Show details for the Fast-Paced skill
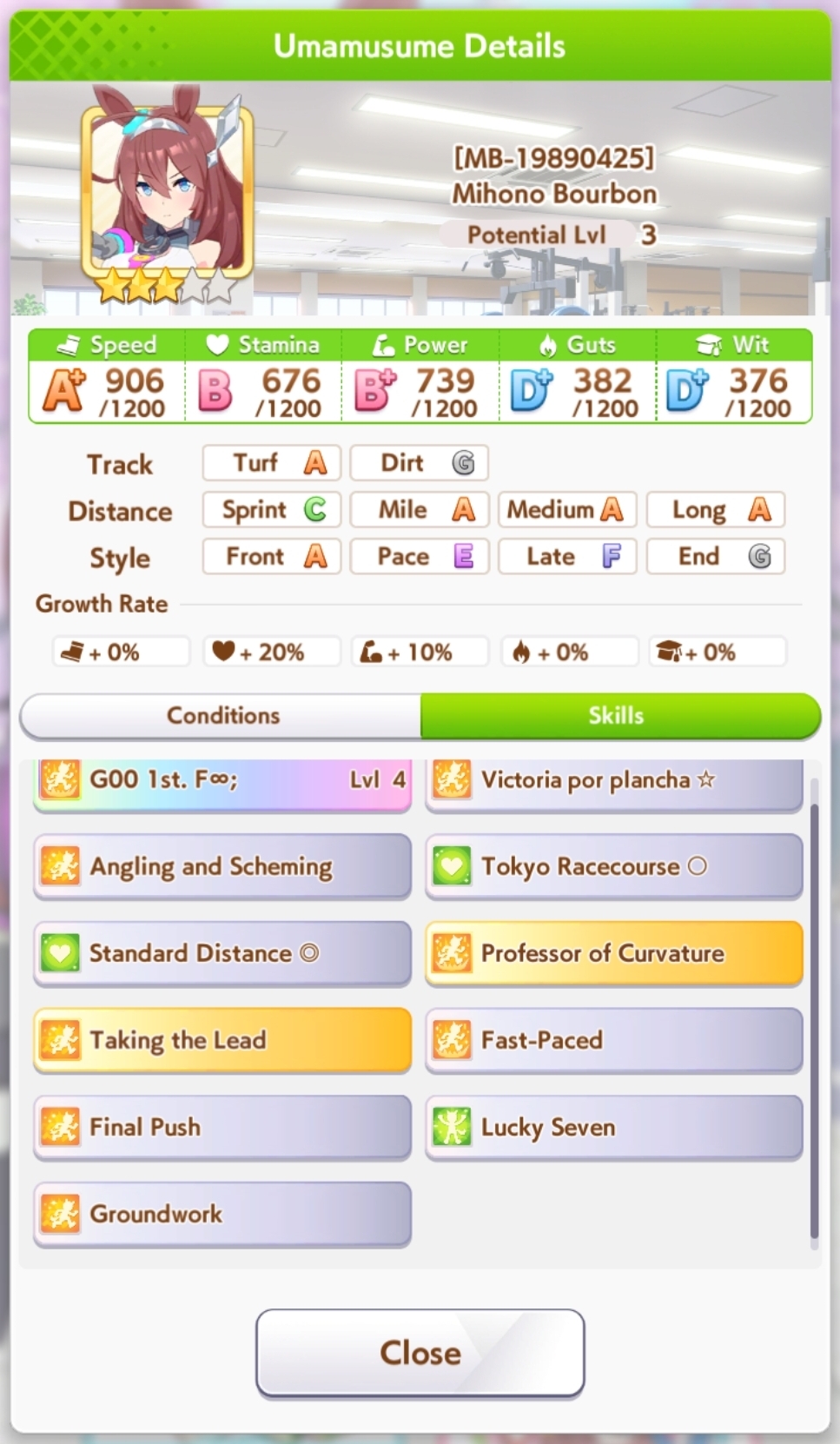The width and height of the screenshot is (840, 1444). click(x=613, y=1040)
